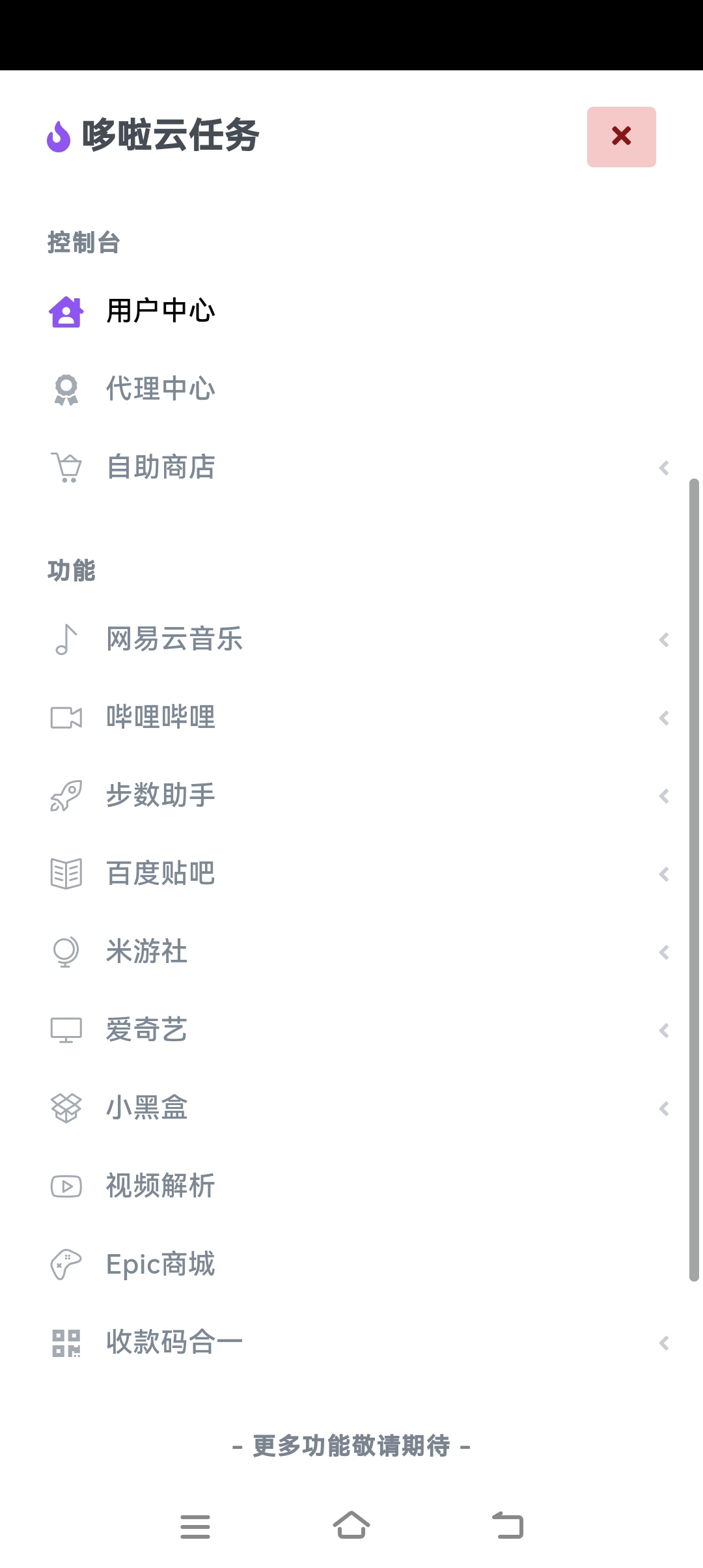Image resolution: width=703 pixels, height=1568 pixels.
Task: Open 步数助手 options
Action: 351,795
